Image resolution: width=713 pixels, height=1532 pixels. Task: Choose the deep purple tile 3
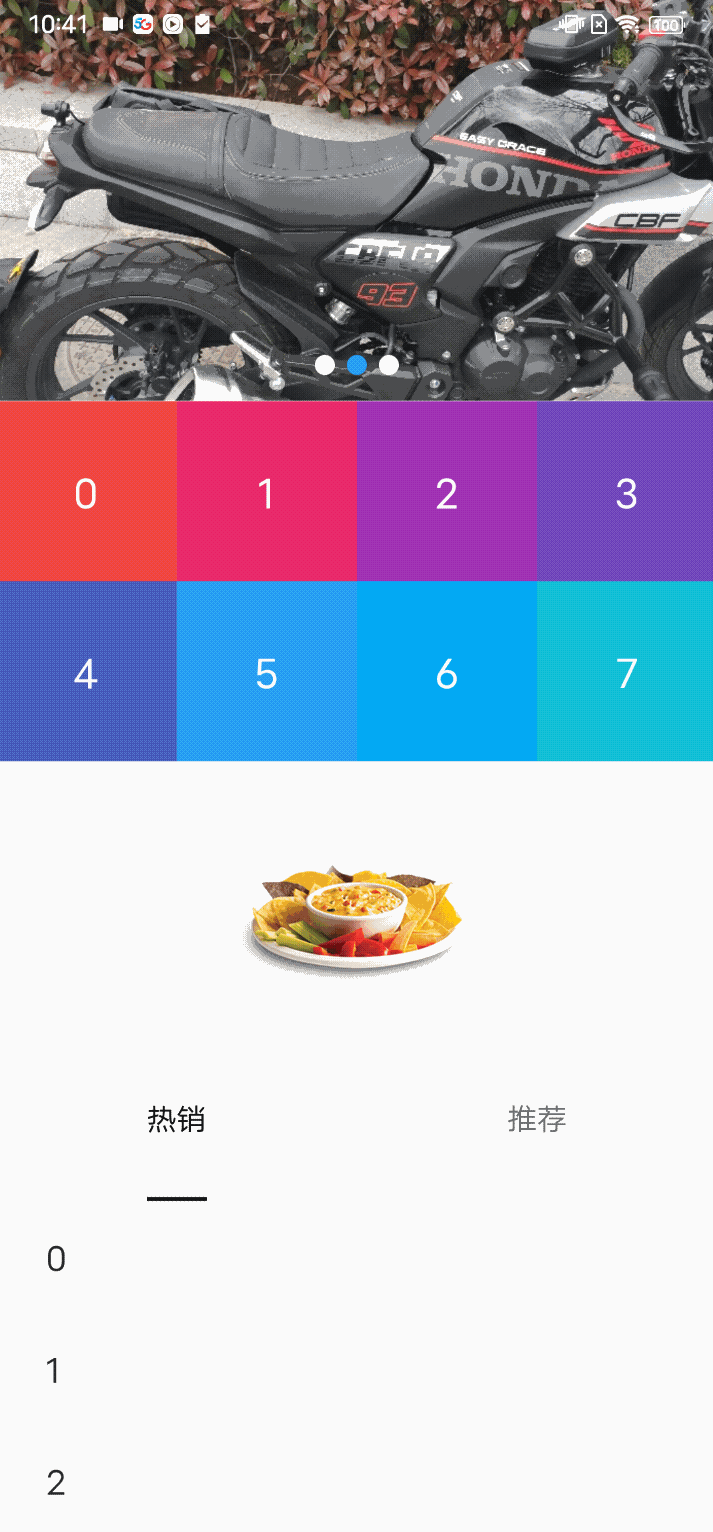click(x=625, y=491)
